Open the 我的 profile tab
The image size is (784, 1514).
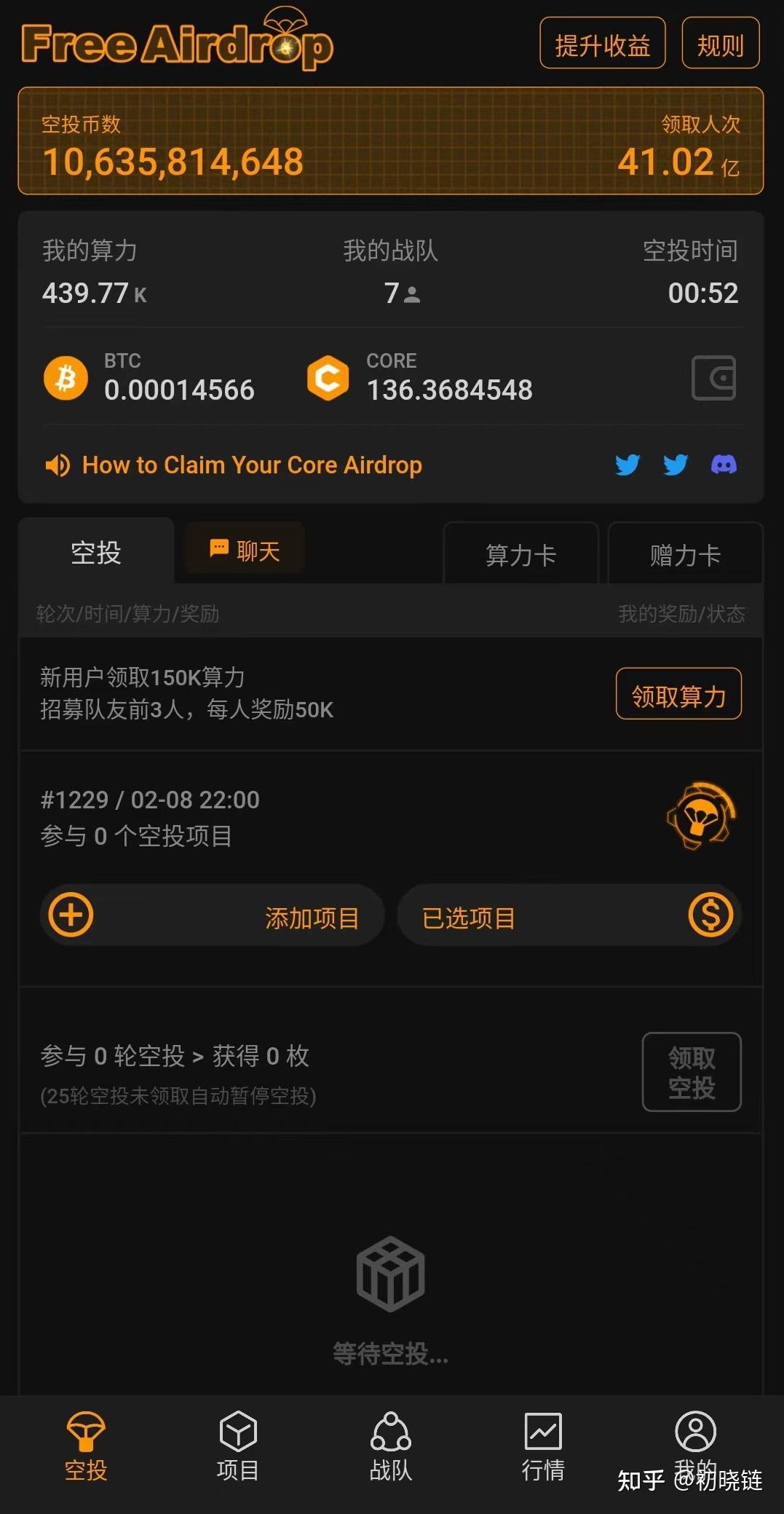[695, 1440]
